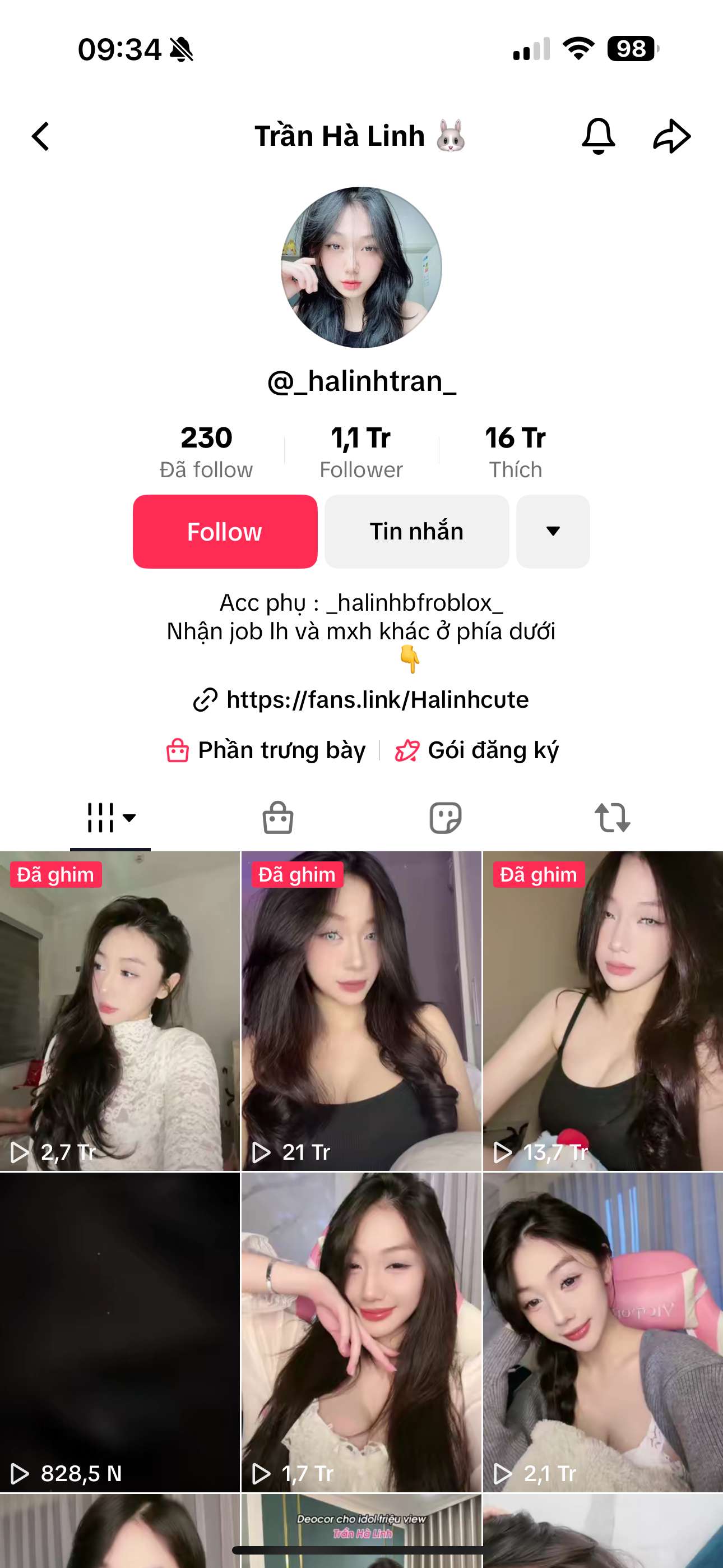Image resolution: width=723 pixels, height=1568 pixels.
Task: Follow the _halinhtran_ account
Action: [x=225, y=532]
